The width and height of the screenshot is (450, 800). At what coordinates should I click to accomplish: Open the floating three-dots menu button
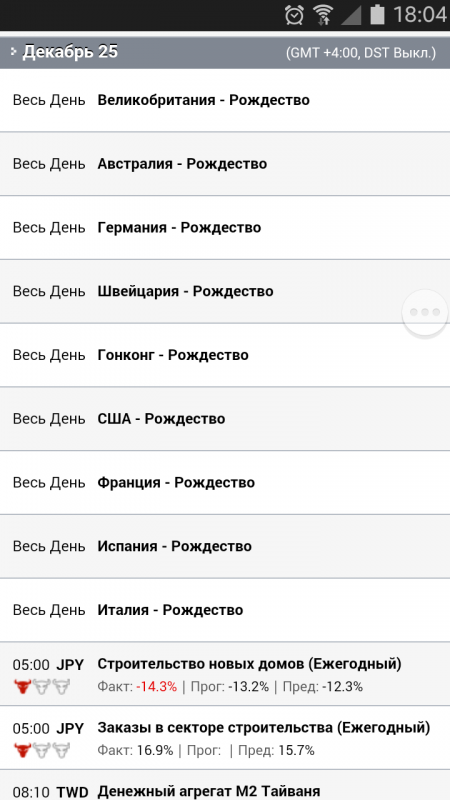tap(426, 313)
